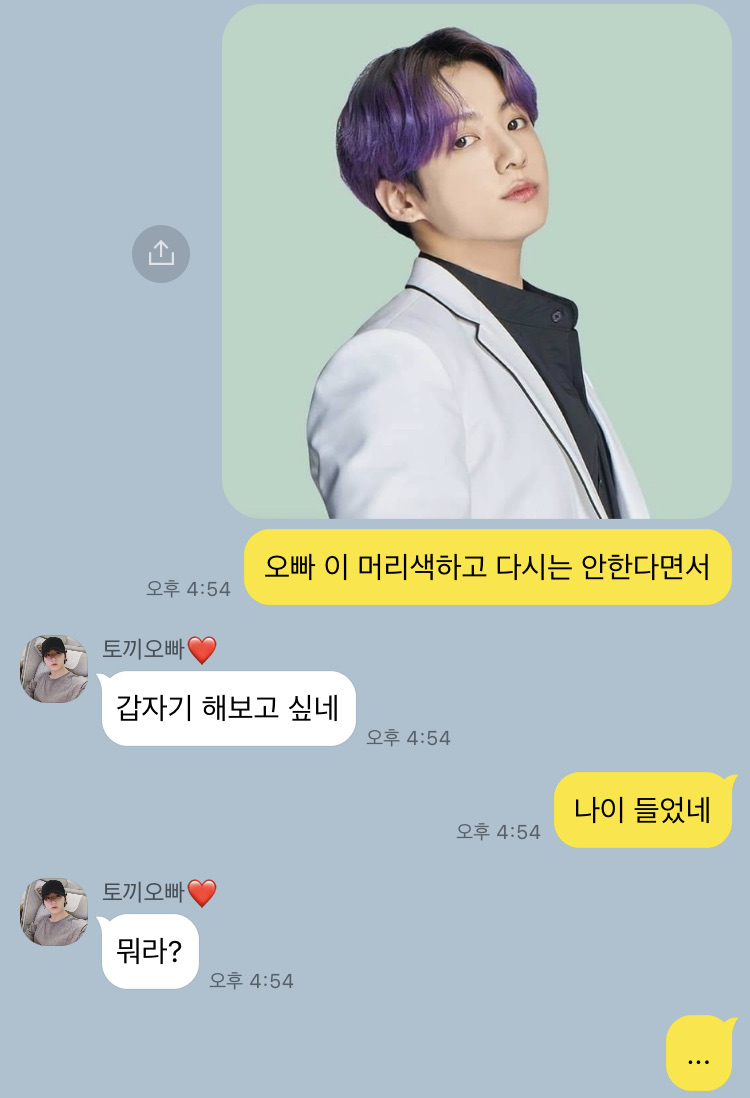Image resolution: width=750 pixels, height=1098 pixels.
Task: Open 토끼오빠 profile picture beside 갑자기 해보고 싶네
Action: (x=54, y=669)
